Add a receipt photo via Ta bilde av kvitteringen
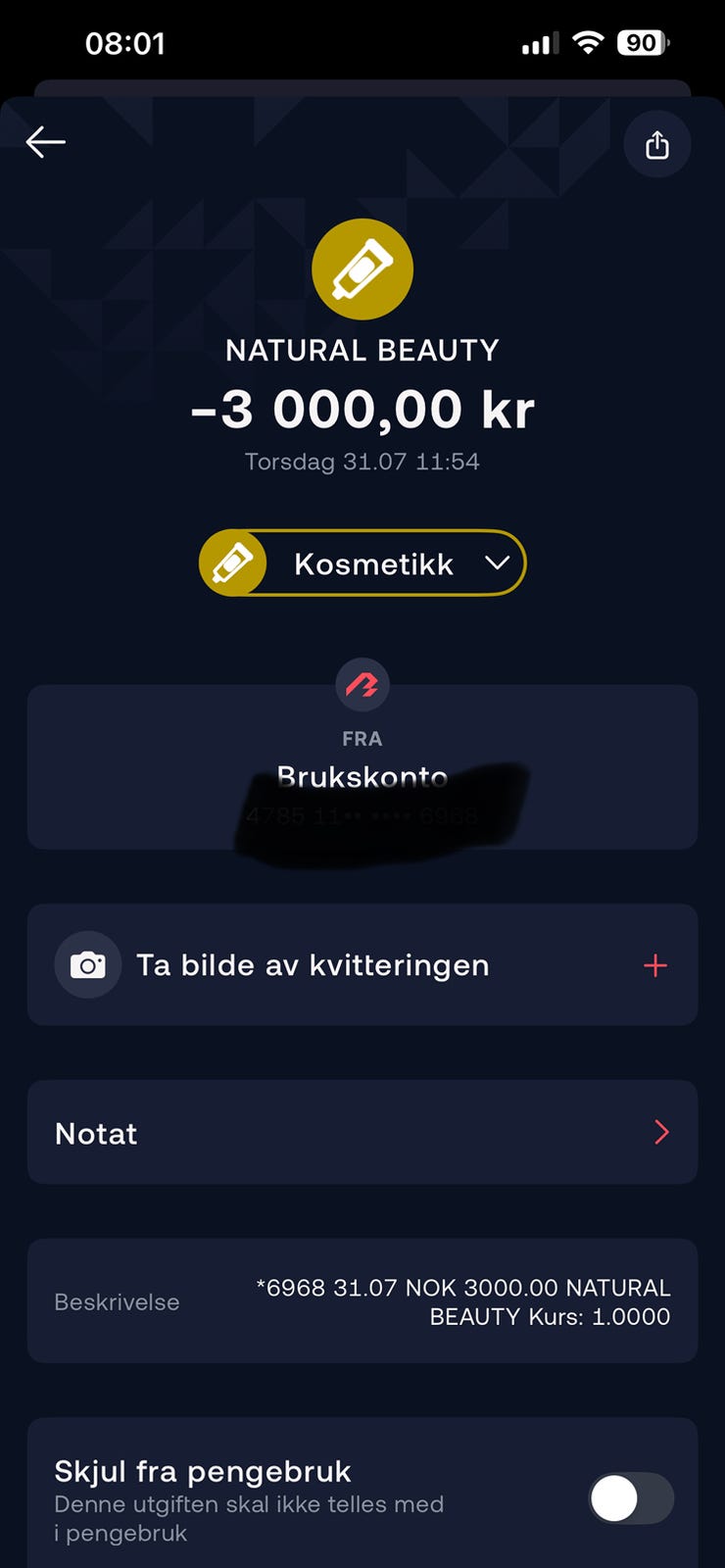 (362, 965)
